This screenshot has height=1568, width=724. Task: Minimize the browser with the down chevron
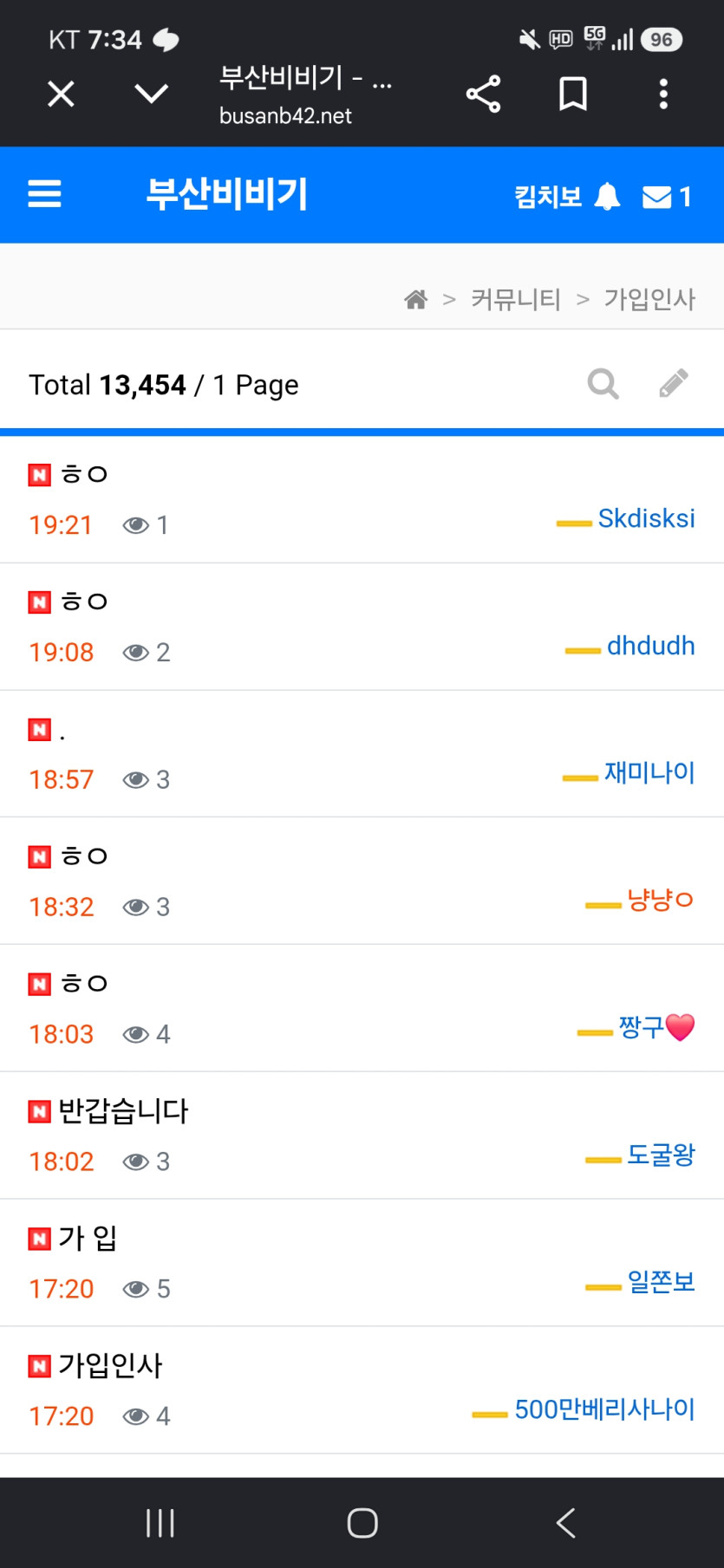coord(152,93)
